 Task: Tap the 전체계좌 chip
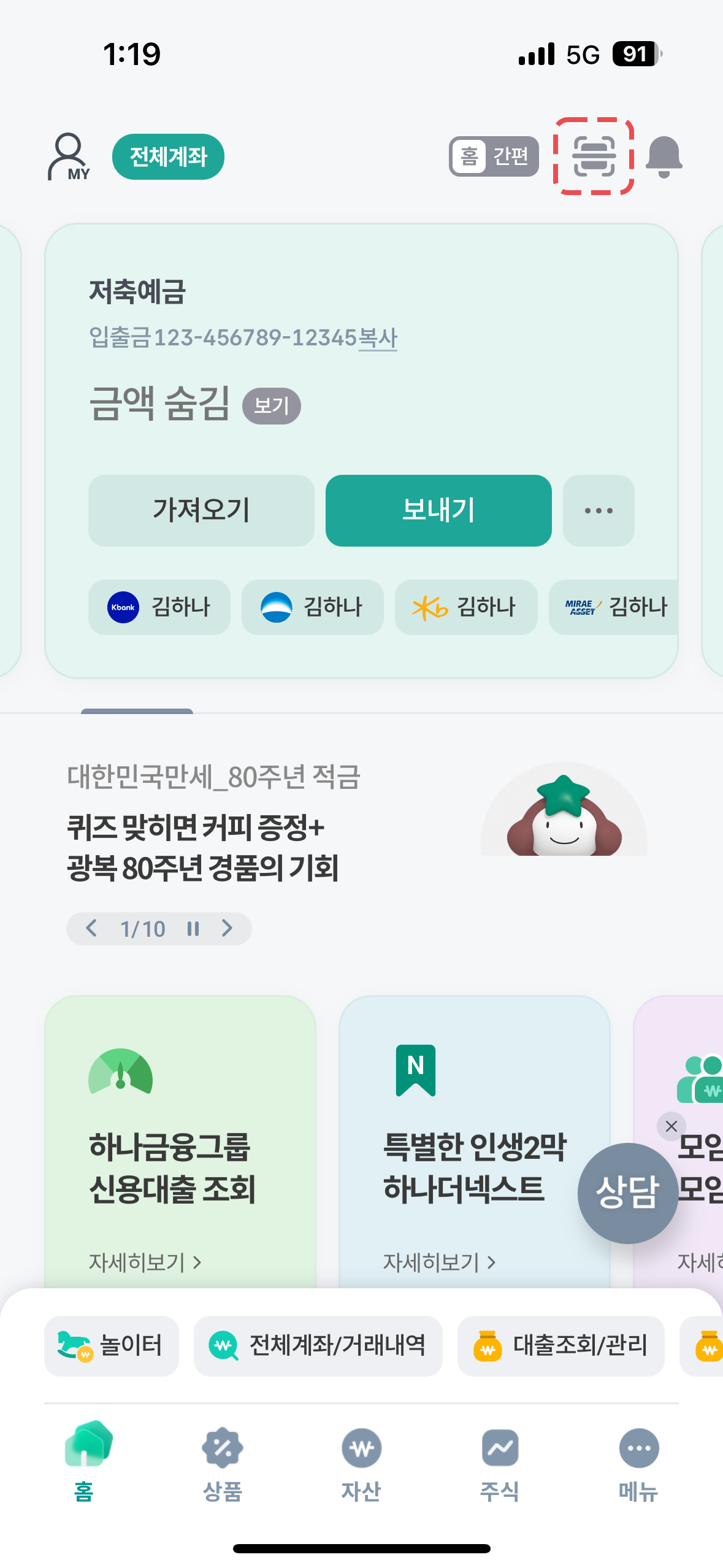tap(168, 157)
